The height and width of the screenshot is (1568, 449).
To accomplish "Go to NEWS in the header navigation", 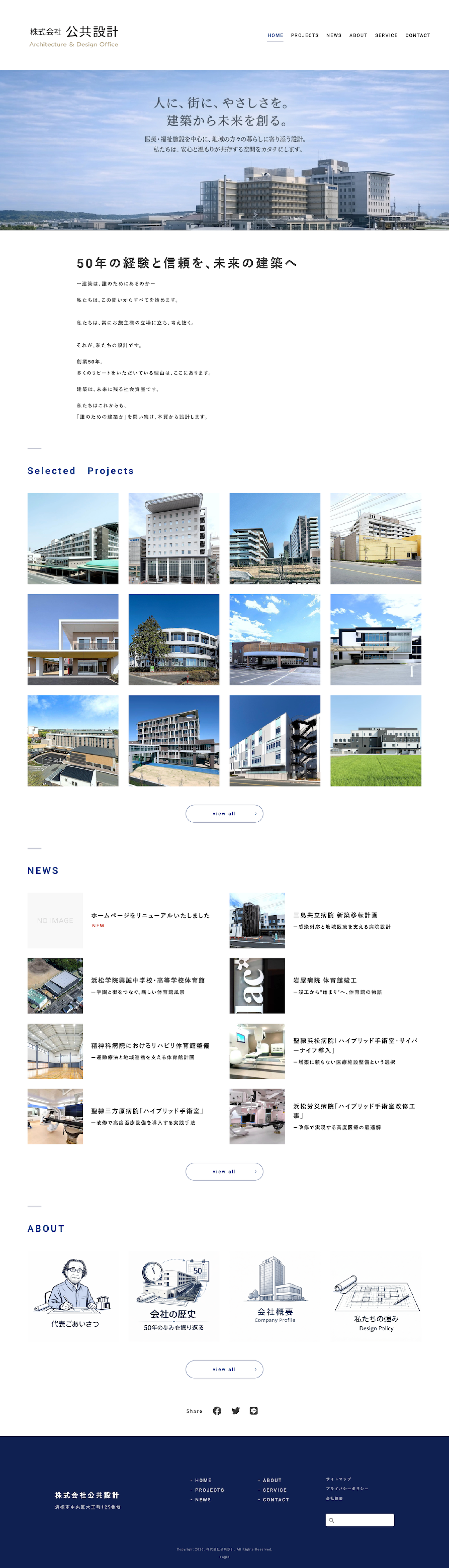I will 333,35.
